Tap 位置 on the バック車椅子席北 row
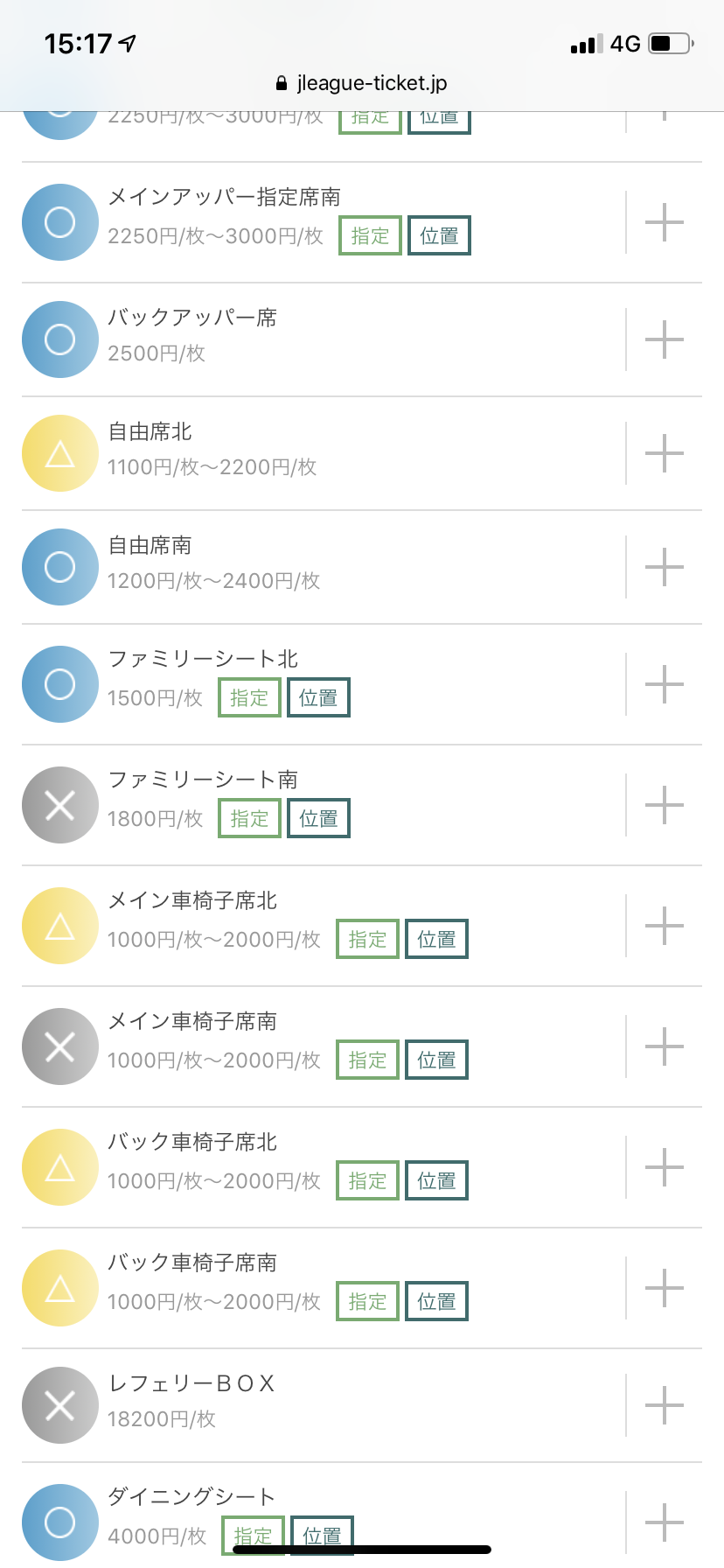This screenshot has height=1568, width=724. pos(436,1181)
